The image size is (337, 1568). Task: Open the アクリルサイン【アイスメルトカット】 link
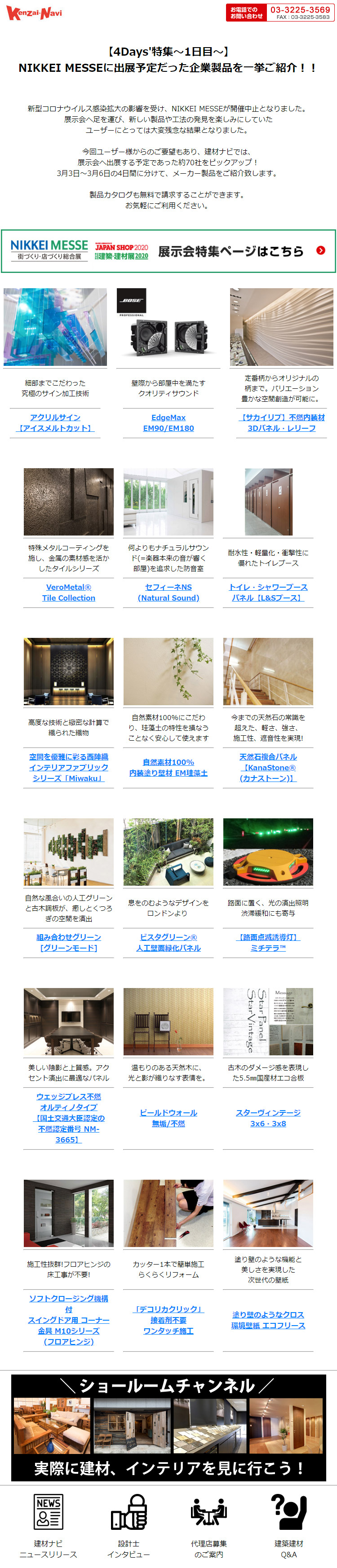[x=55, y=422]
